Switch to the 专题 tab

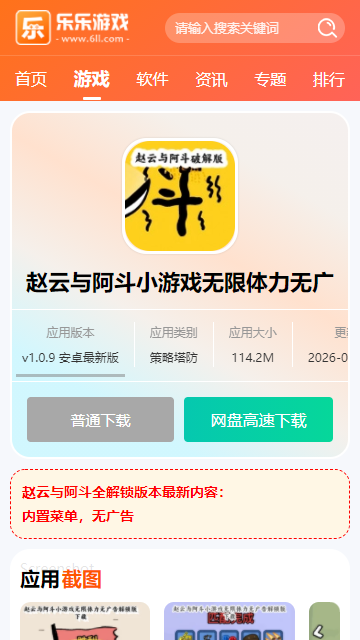coord(270,79)
